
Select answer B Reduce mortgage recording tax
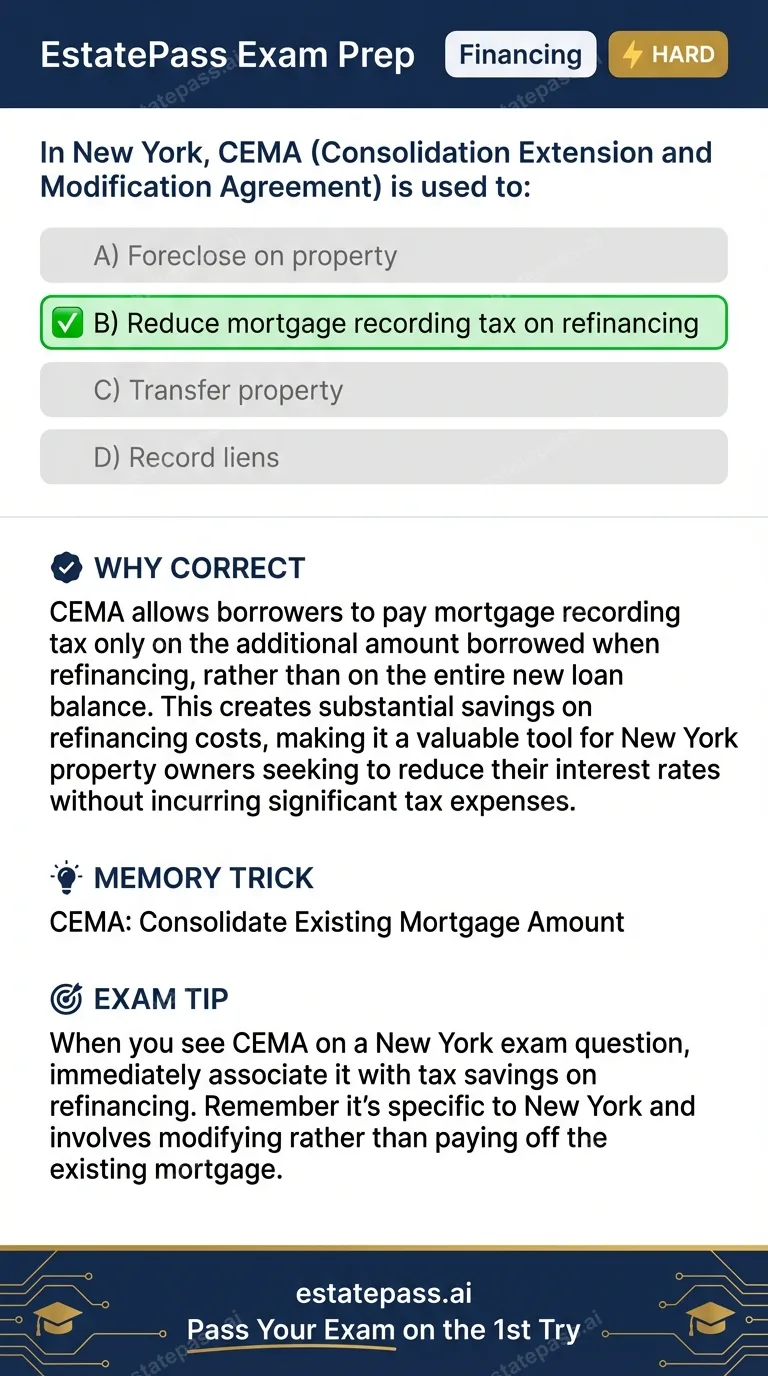pyautogui.click(x=384, y=322)
